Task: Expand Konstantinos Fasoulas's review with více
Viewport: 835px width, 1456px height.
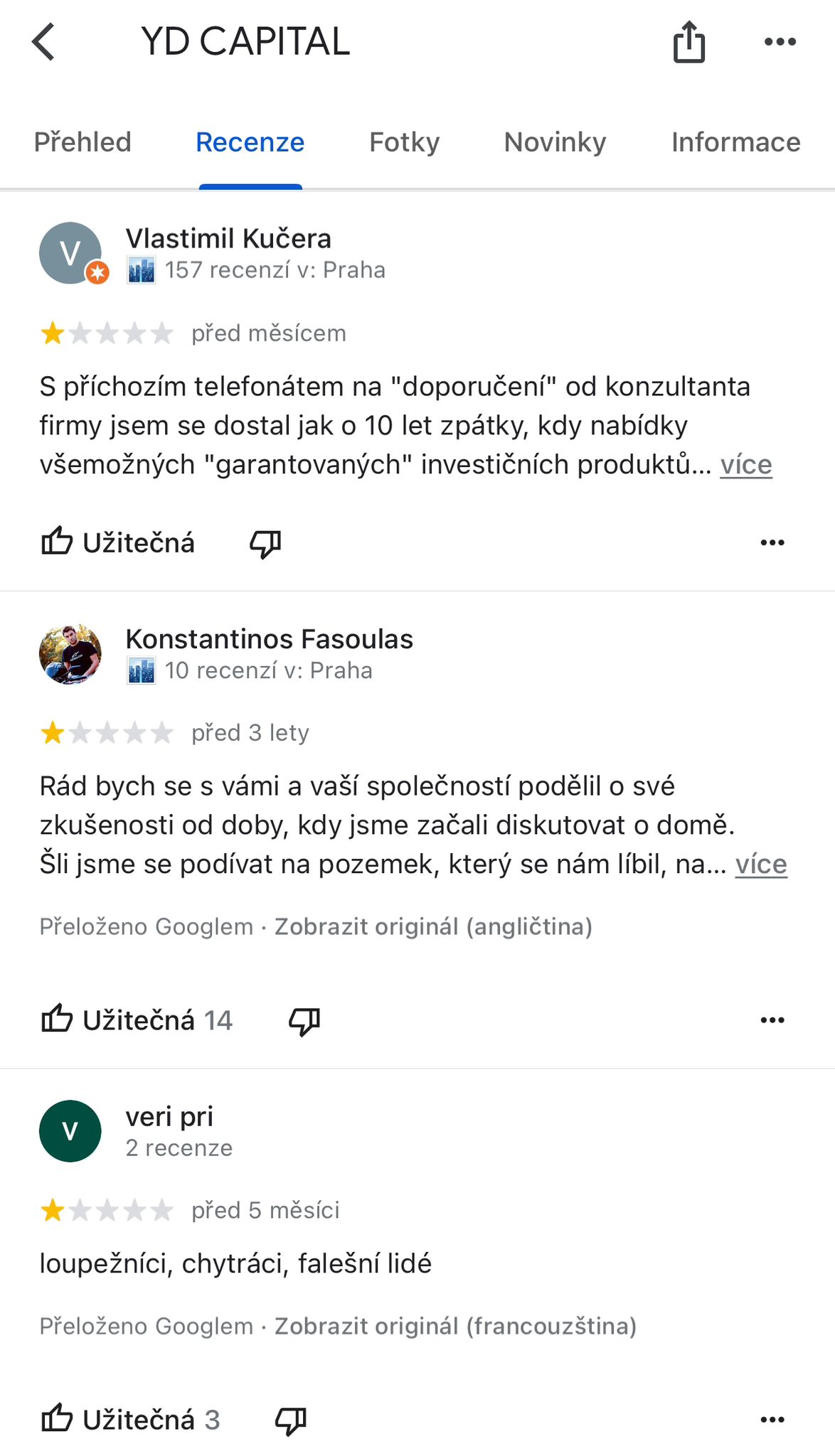Action: coord(760,864)
